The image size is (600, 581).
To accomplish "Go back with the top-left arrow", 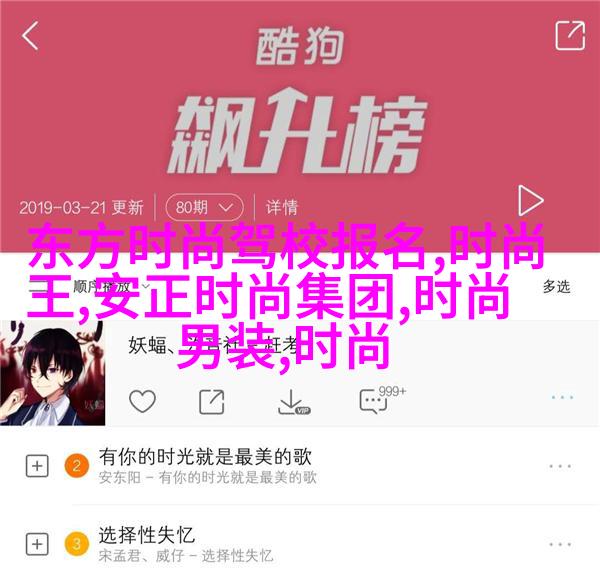I will tap(31, 36).
